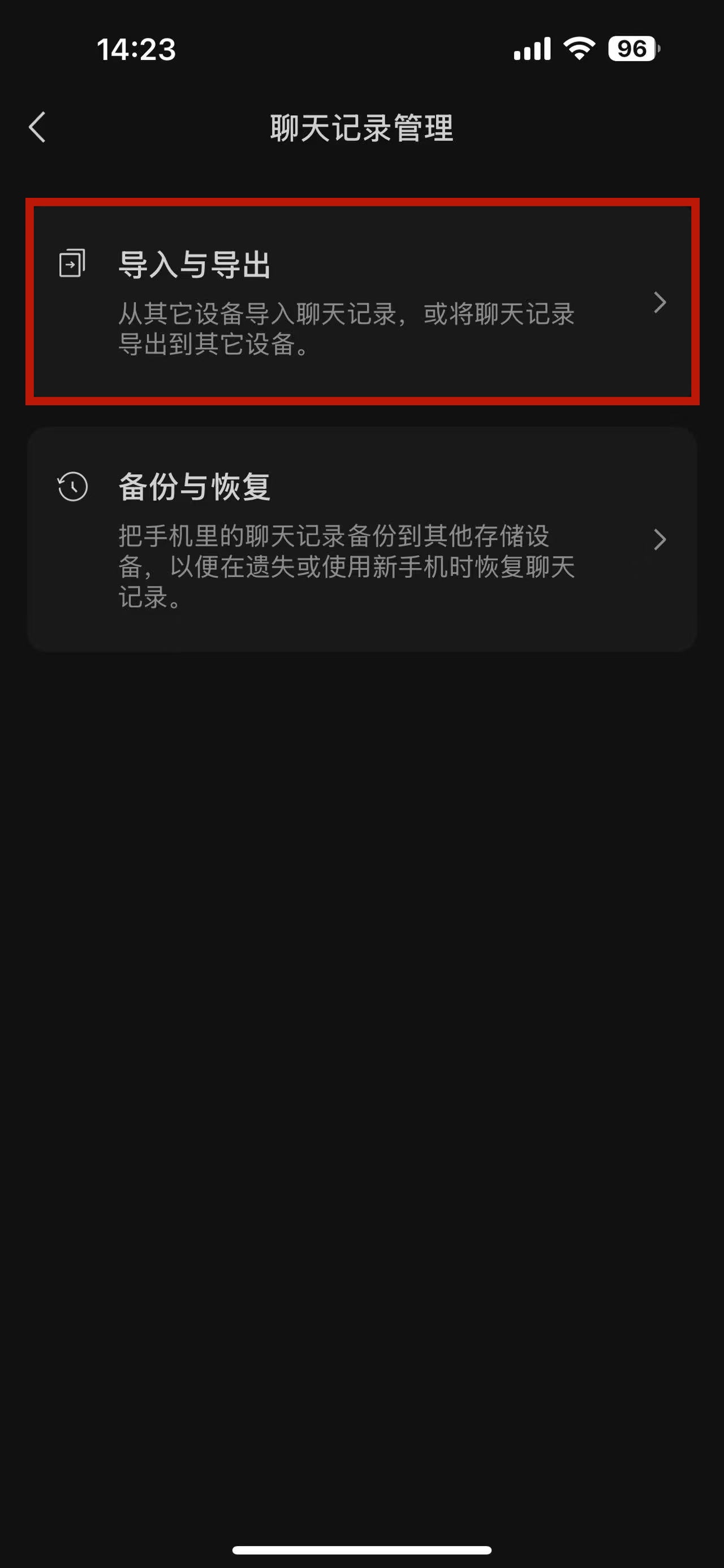724x1568 pixels.
Task: Go back from 聊天记录管理 page
Action: click(38, 127)
